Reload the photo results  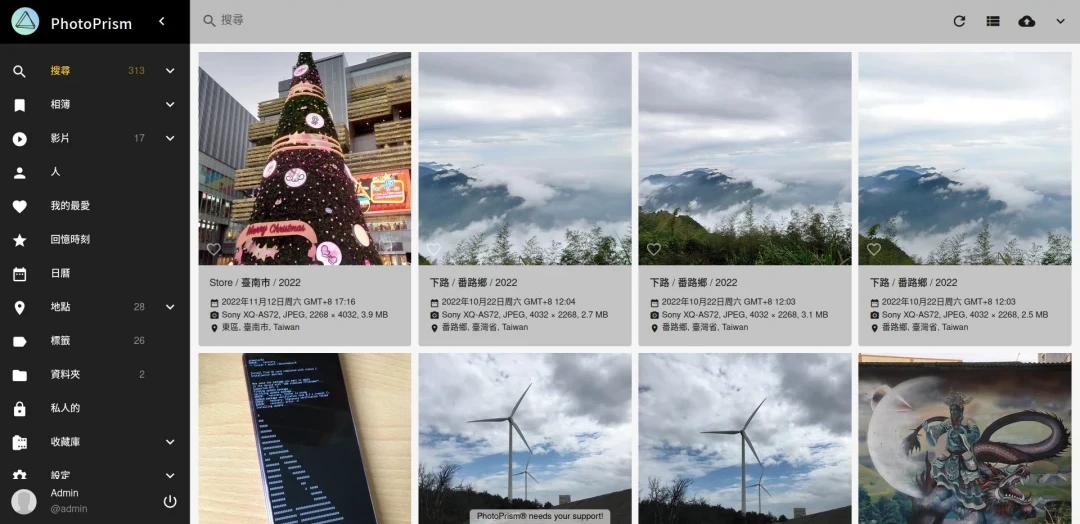pos(959,21)
